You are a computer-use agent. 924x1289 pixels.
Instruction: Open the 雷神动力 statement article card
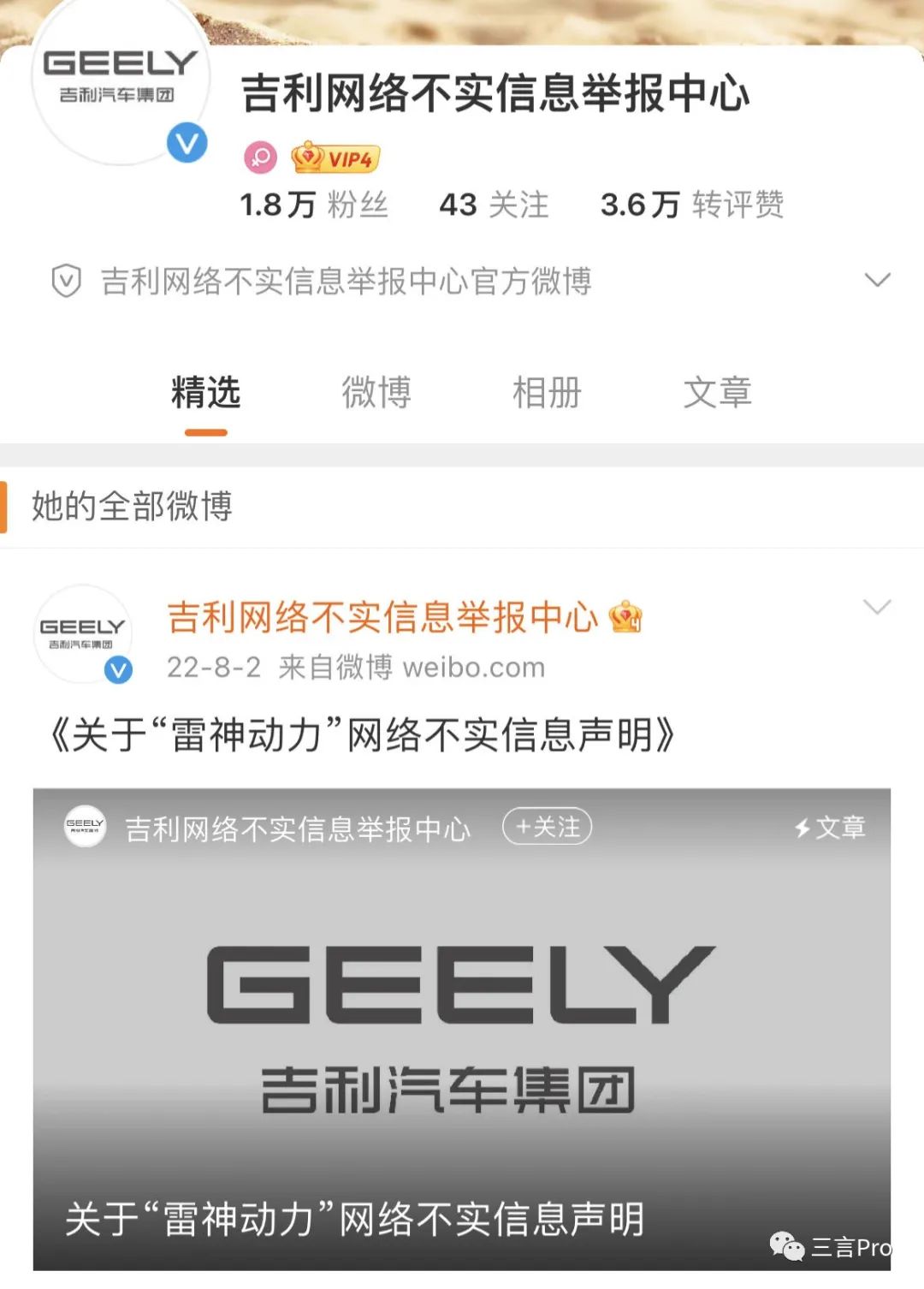[x=462, y=1027]
